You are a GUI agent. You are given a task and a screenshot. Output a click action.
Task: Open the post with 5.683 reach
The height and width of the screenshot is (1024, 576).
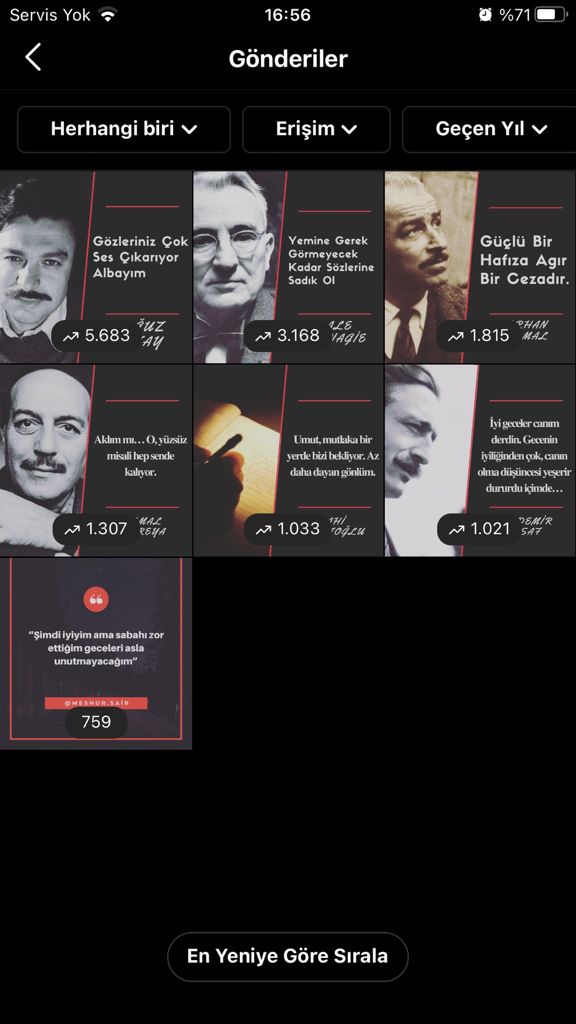(95, 266)
